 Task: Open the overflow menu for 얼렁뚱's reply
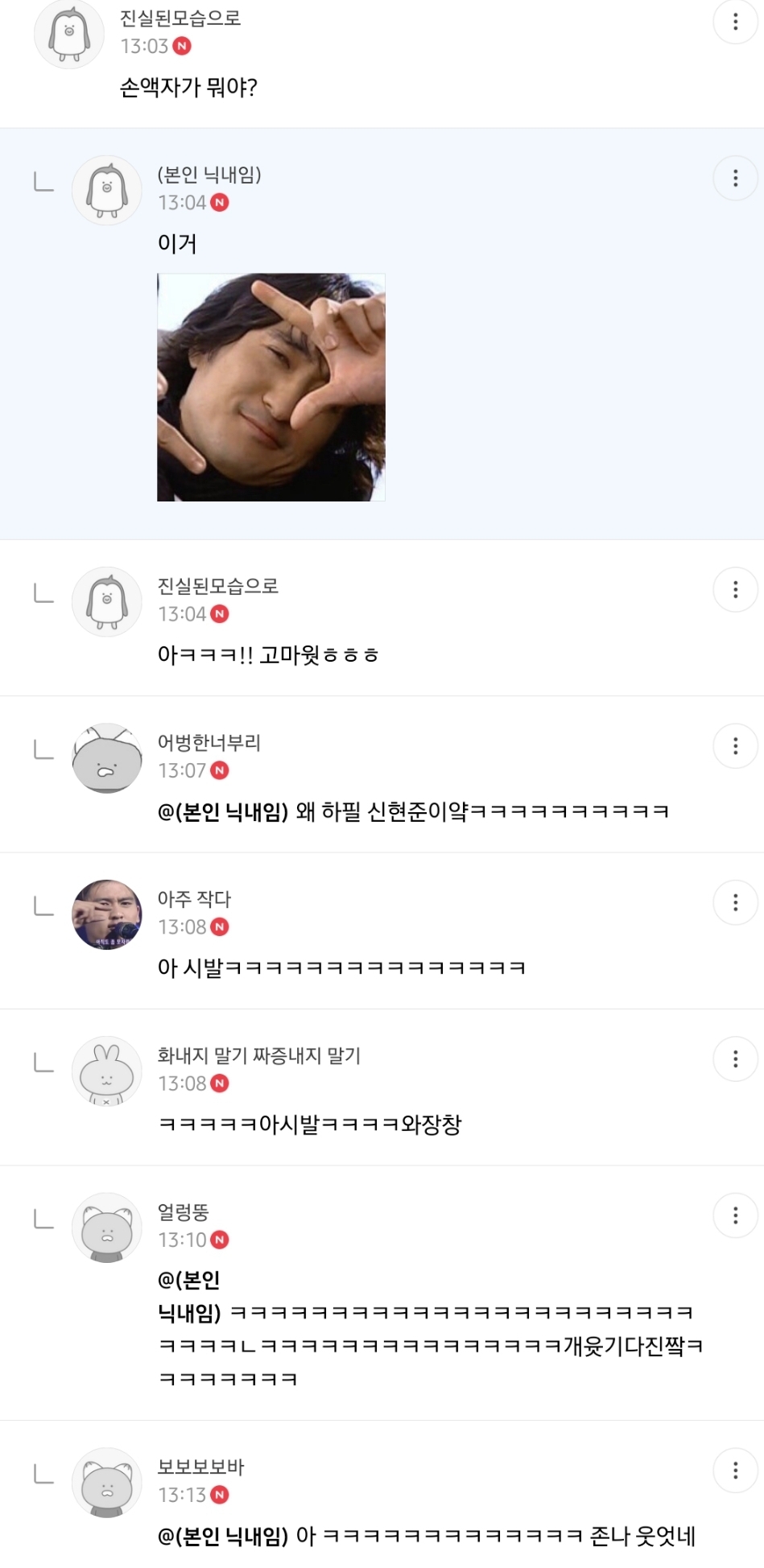(735, 1215)
